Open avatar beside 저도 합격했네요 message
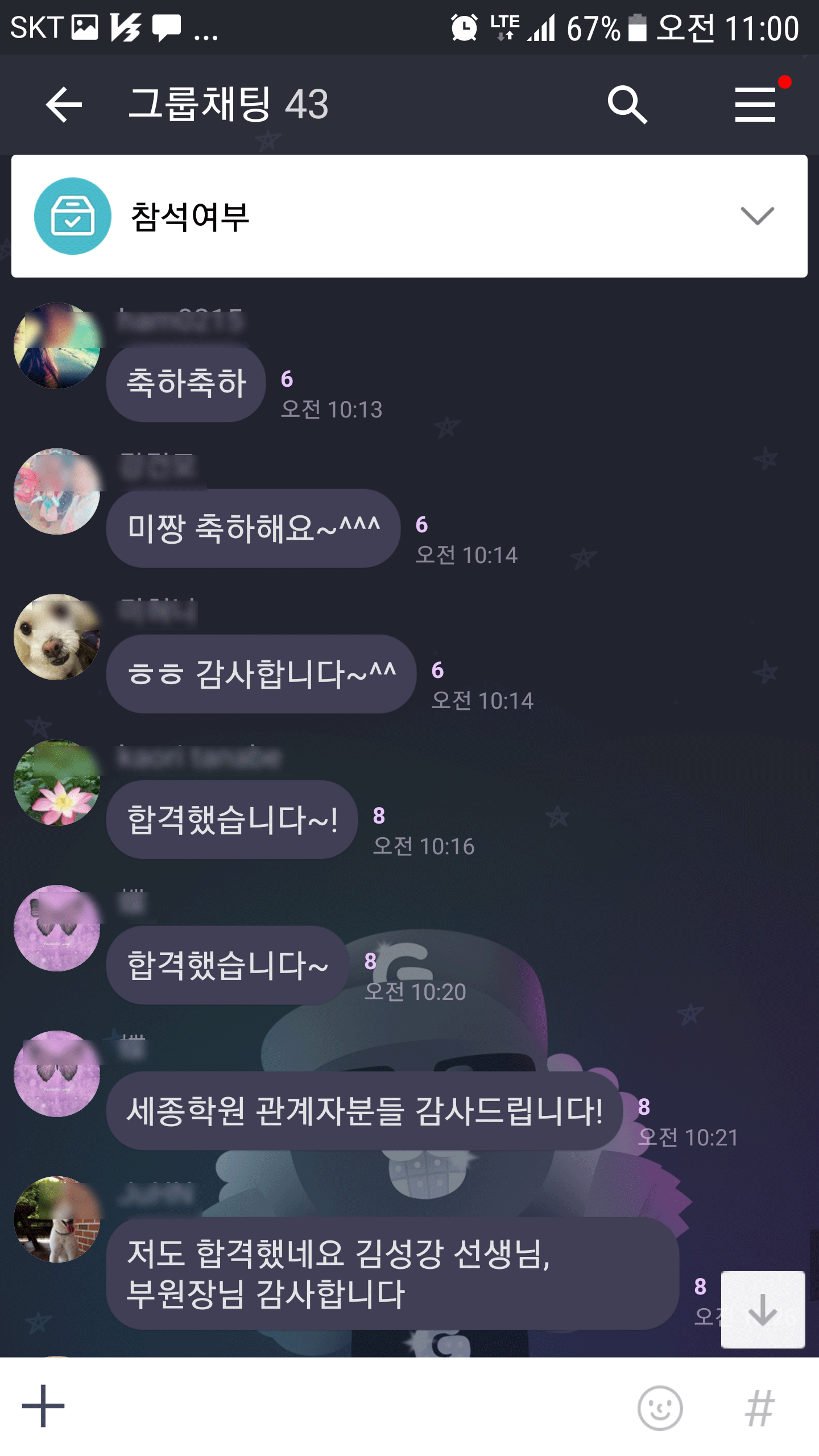Viewport: 819px width, 1456px height. tap(57, 1219)
